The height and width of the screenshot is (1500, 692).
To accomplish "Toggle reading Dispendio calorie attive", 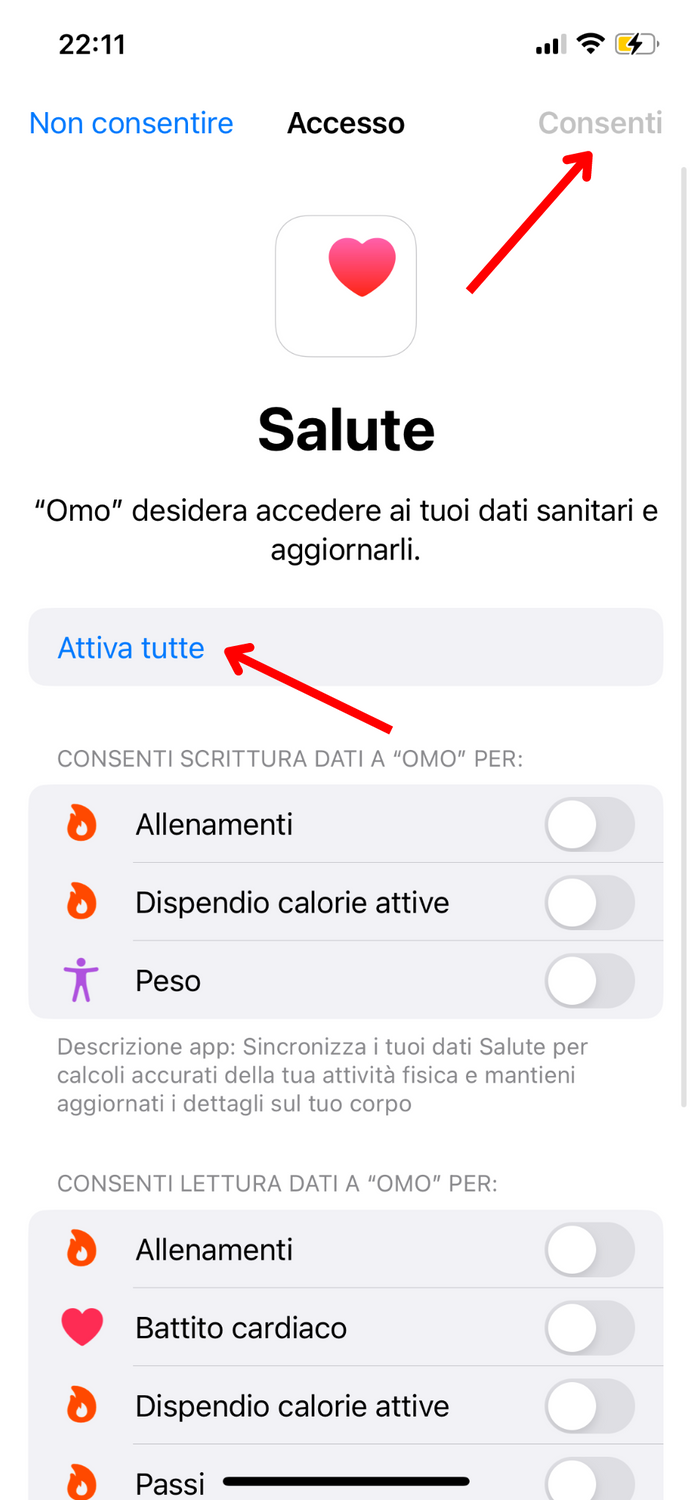I will 590,1406.
